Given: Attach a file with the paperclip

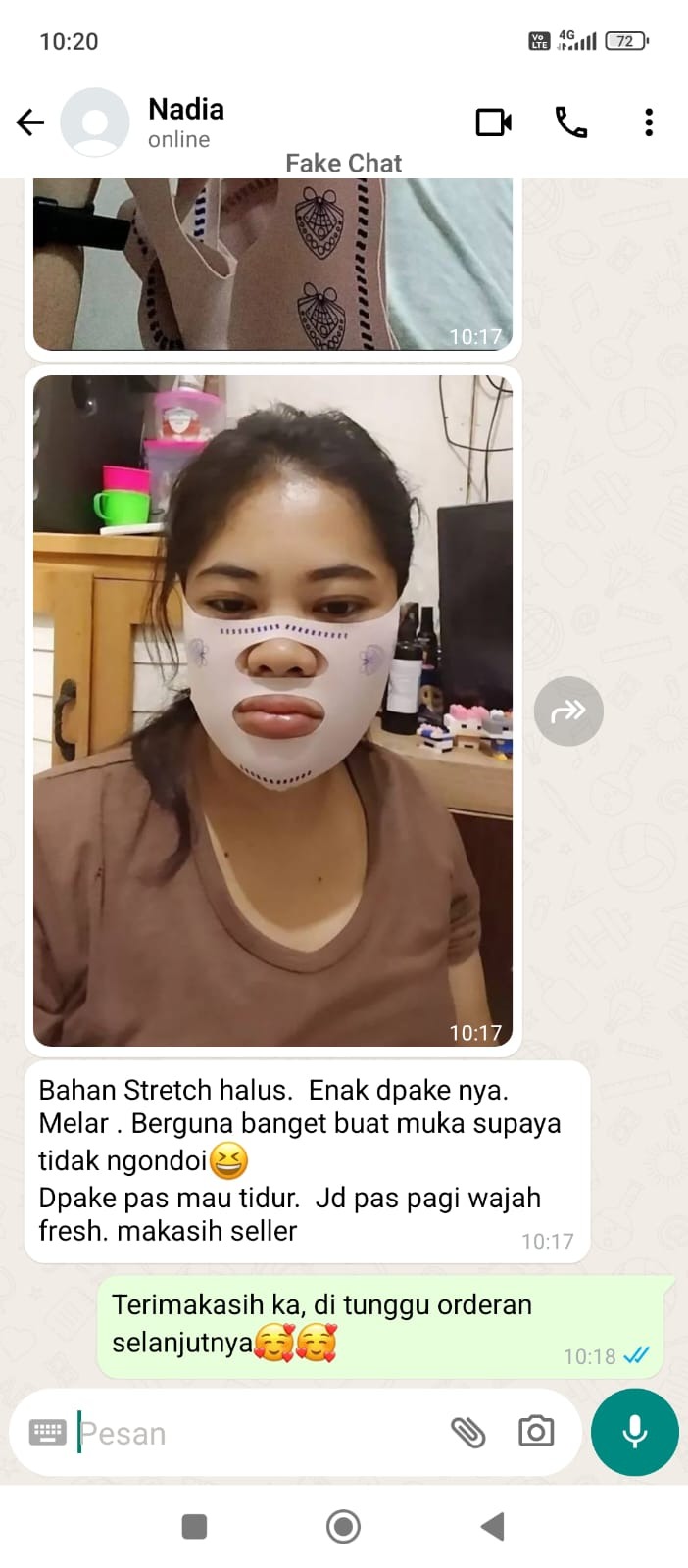Looking at the screenshot, I should pos(467,1433).
